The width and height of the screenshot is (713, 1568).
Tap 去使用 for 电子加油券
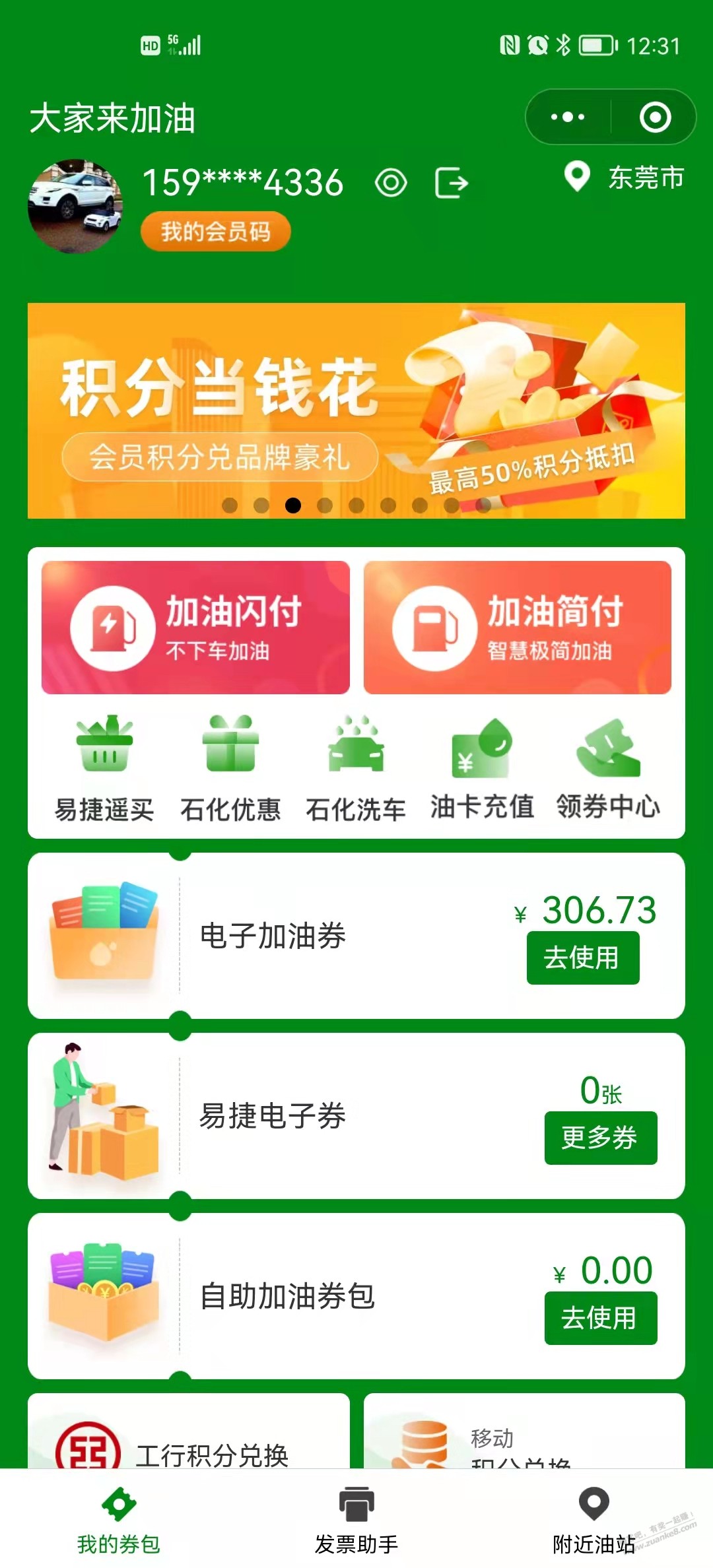tap(583, 958)
